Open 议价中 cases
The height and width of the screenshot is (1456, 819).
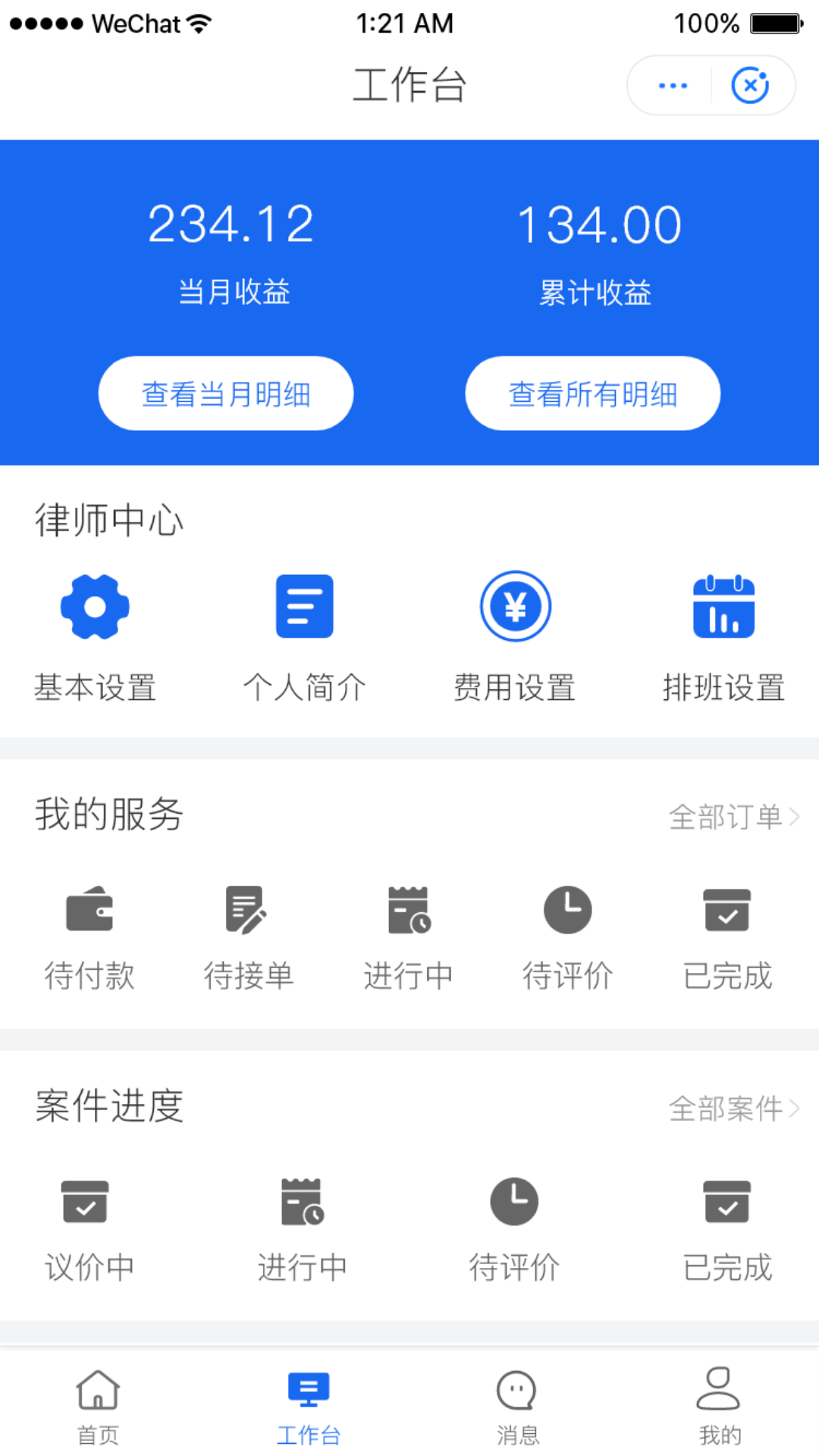[89, 1229]
